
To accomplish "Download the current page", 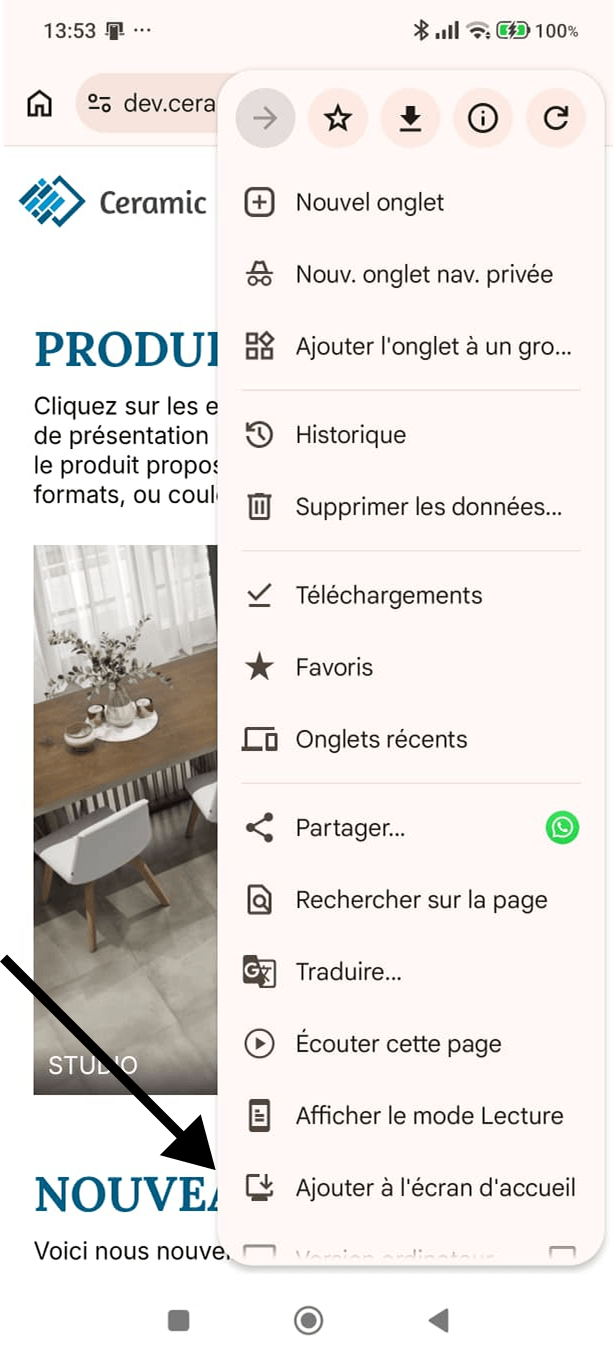I will pos(410,119).
